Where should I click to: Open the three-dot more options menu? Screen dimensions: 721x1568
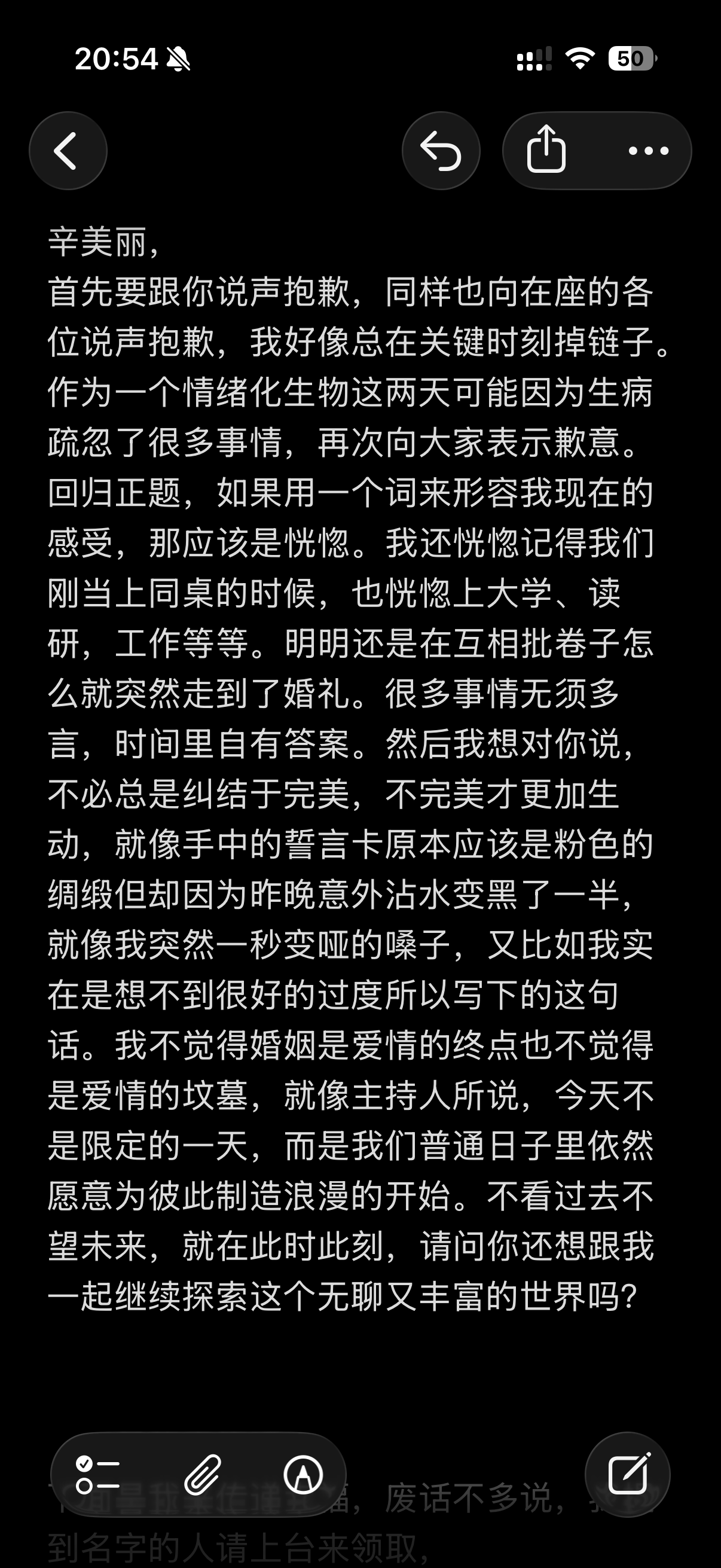tap(649, 150)
